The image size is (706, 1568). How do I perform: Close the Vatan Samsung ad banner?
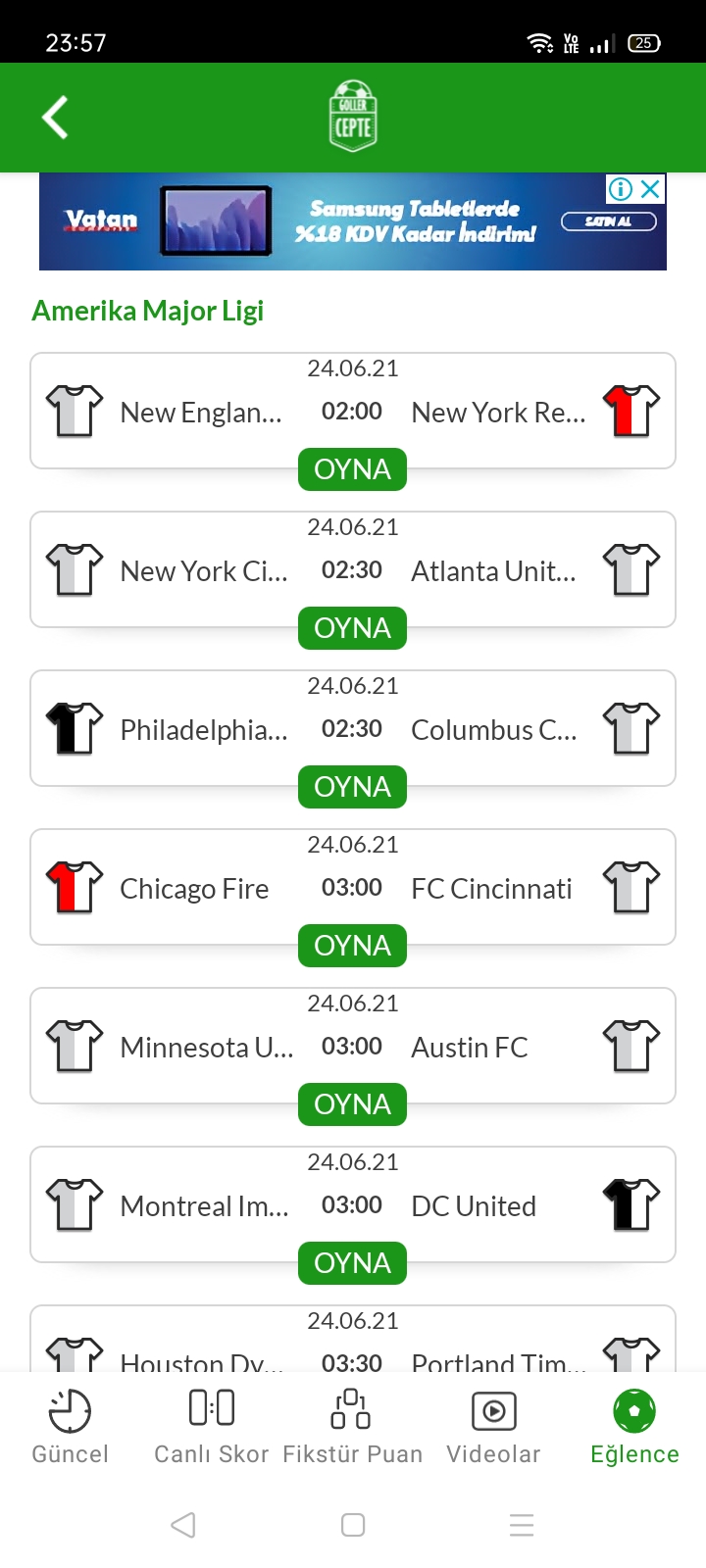point(650,189)
